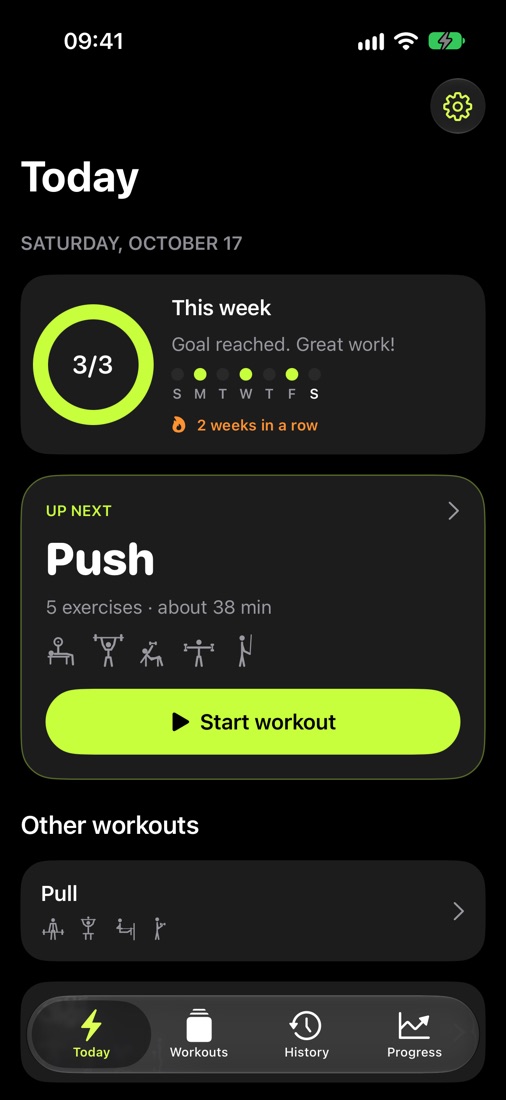Open Push workout details chevron
Image resolution: width=506 pixels, height=1100 pixels.
[453, 511]
